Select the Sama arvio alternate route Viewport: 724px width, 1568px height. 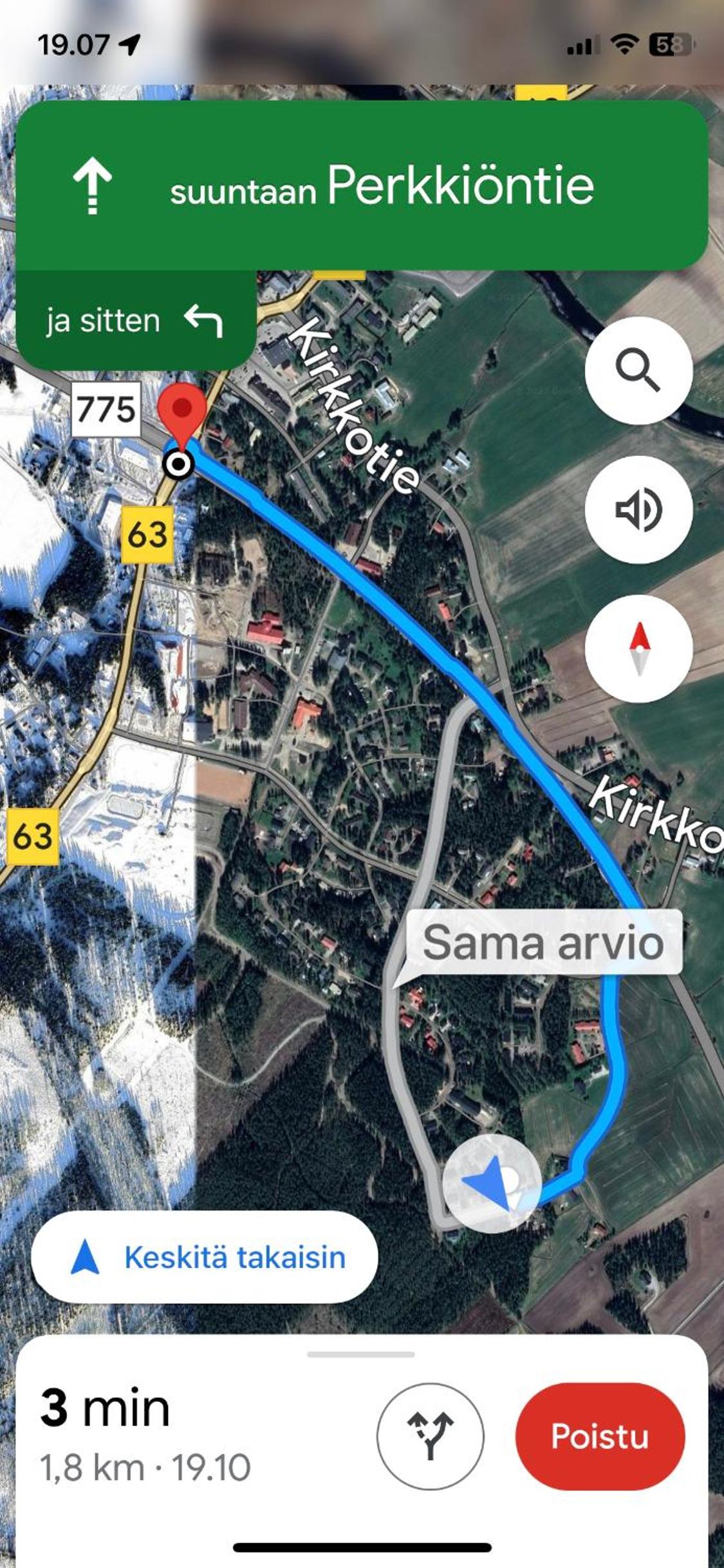pos(543,943)
